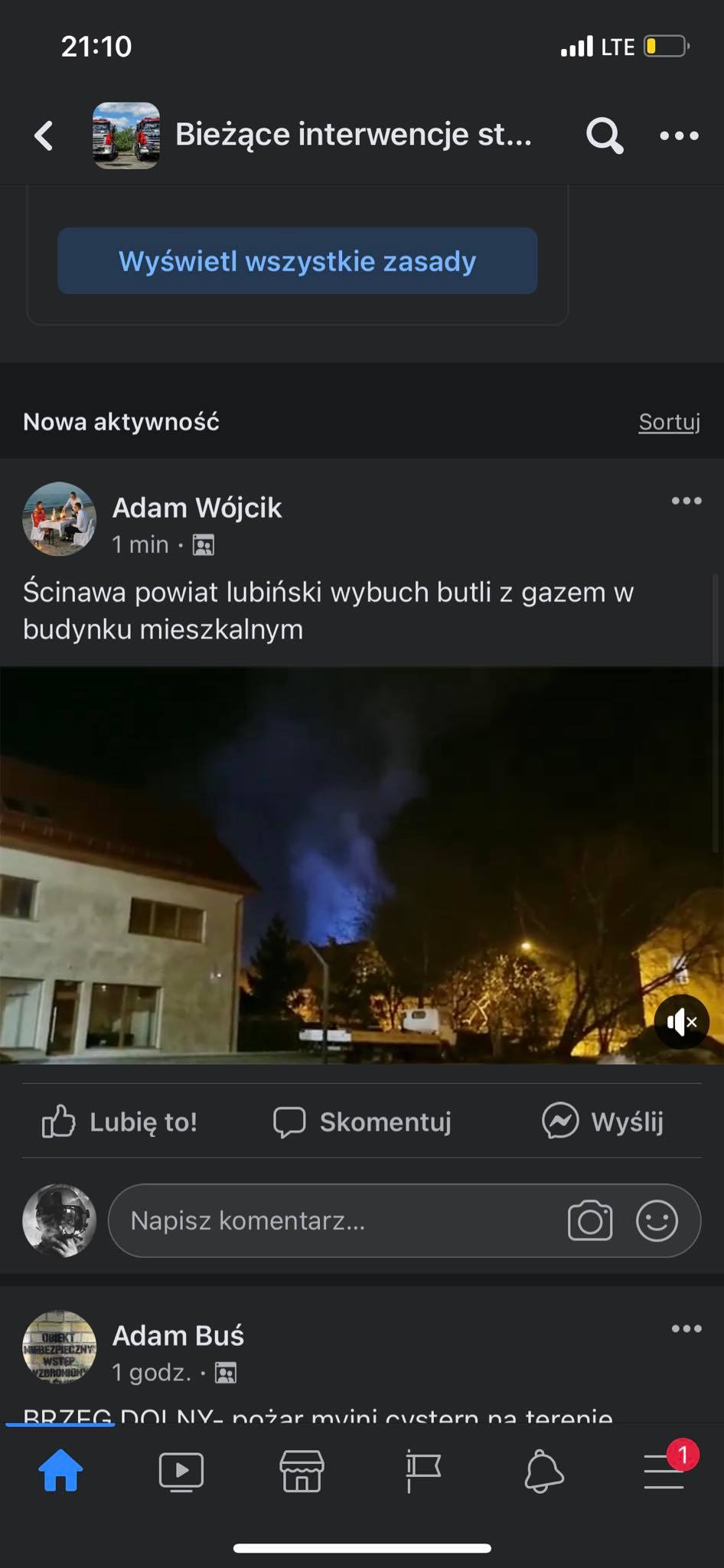Viewport: 724px width, 1568px height.
Task: Go back using the header arrow
Action: click(44, 136)
